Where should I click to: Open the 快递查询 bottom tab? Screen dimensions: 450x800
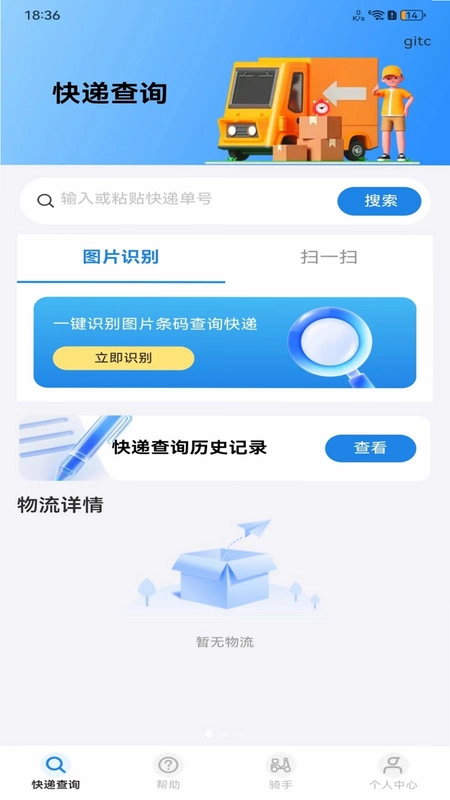56,772
